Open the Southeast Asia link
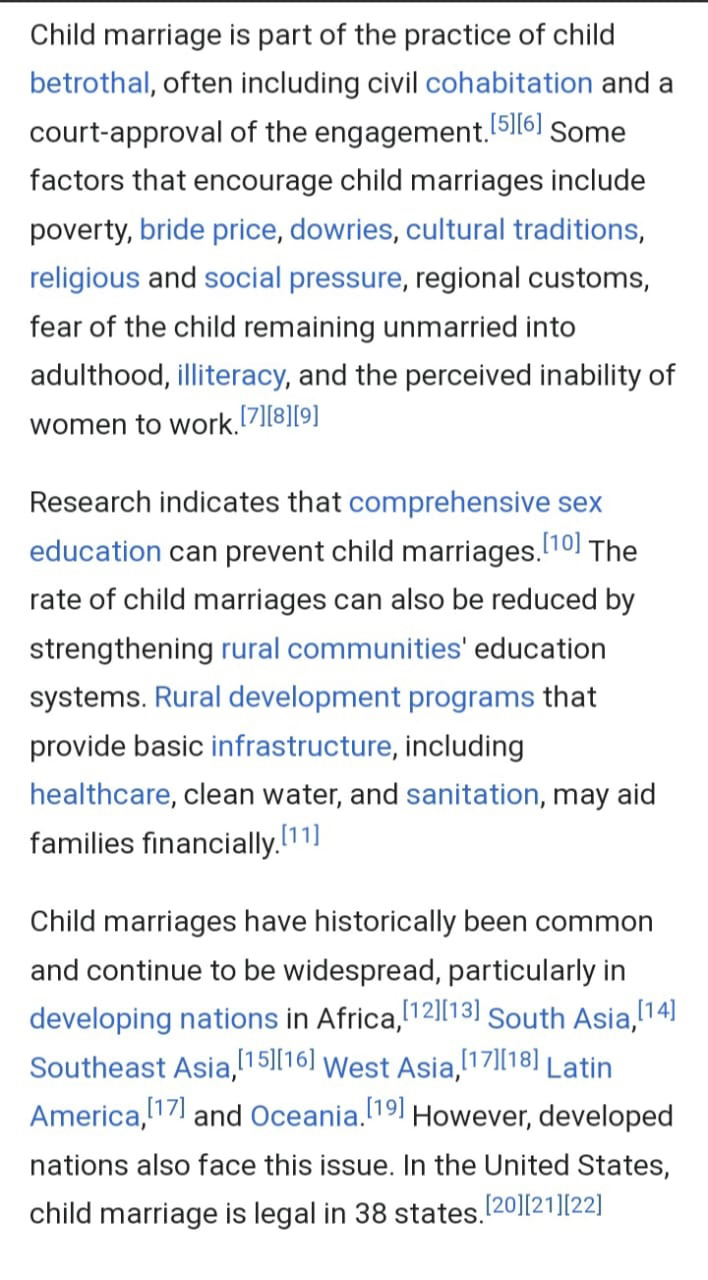Screen dimensions: 708x1280 (x=130, y=1067)
